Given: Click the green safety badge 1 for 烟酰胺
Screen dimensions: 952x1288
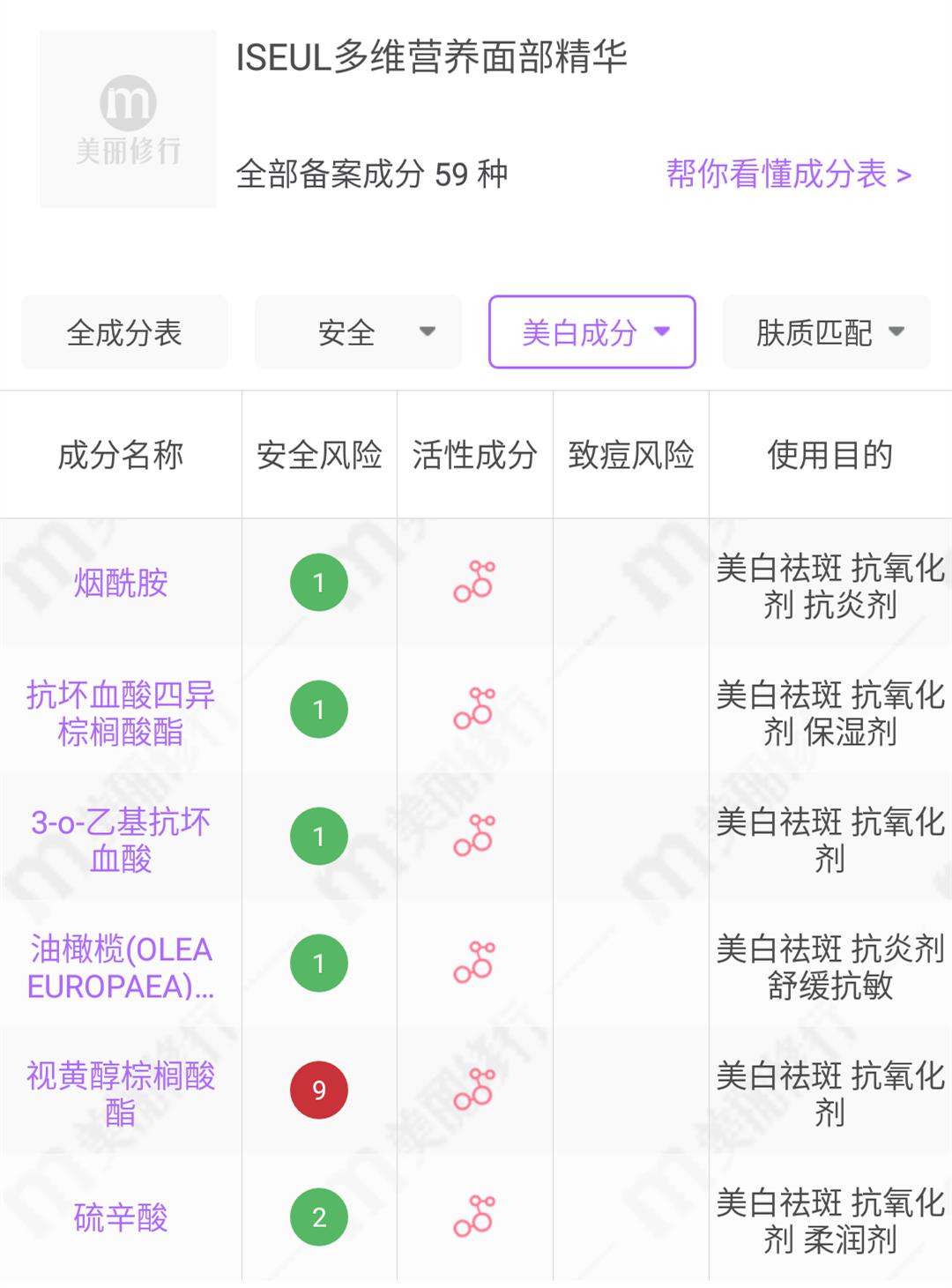Looking at the screenshot, I should pos(319,583).
